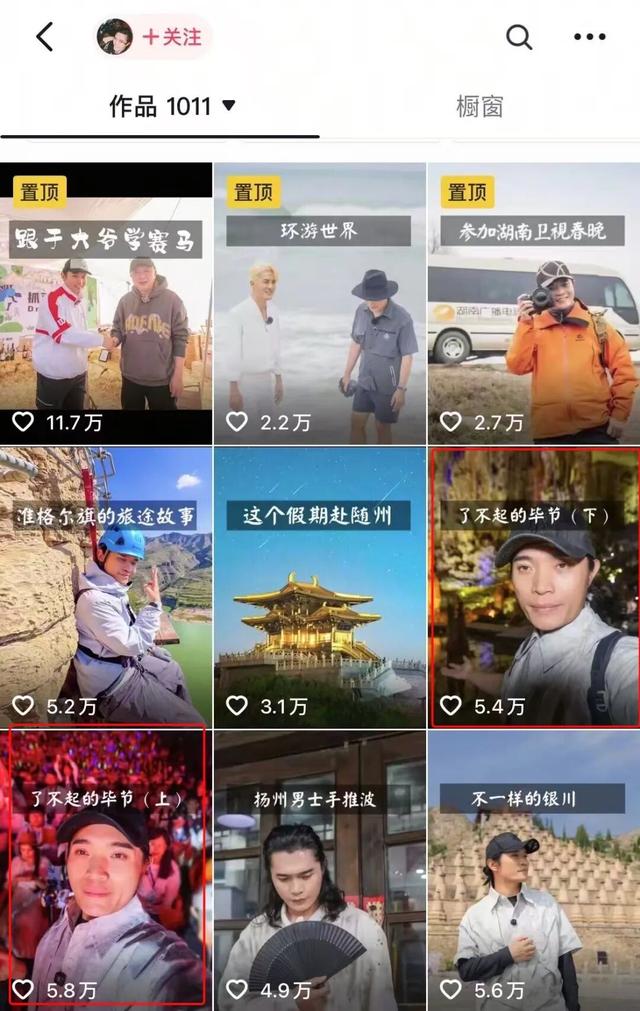Viewport: 640px width, 1011px height.
Task: Open the search magnifier icon
Action: point(519,37)
